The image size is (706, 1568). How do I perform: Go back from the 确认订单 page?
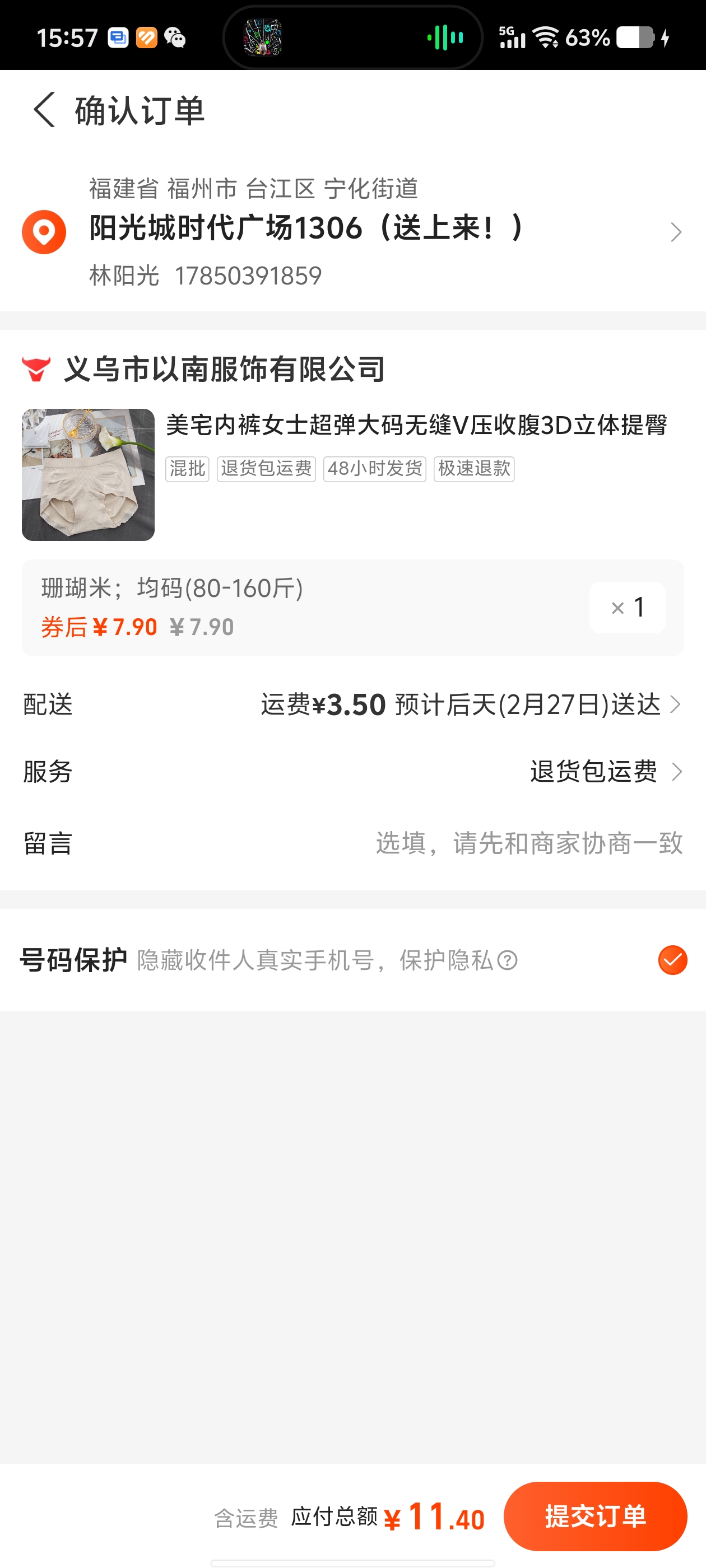tap(44, 110)
